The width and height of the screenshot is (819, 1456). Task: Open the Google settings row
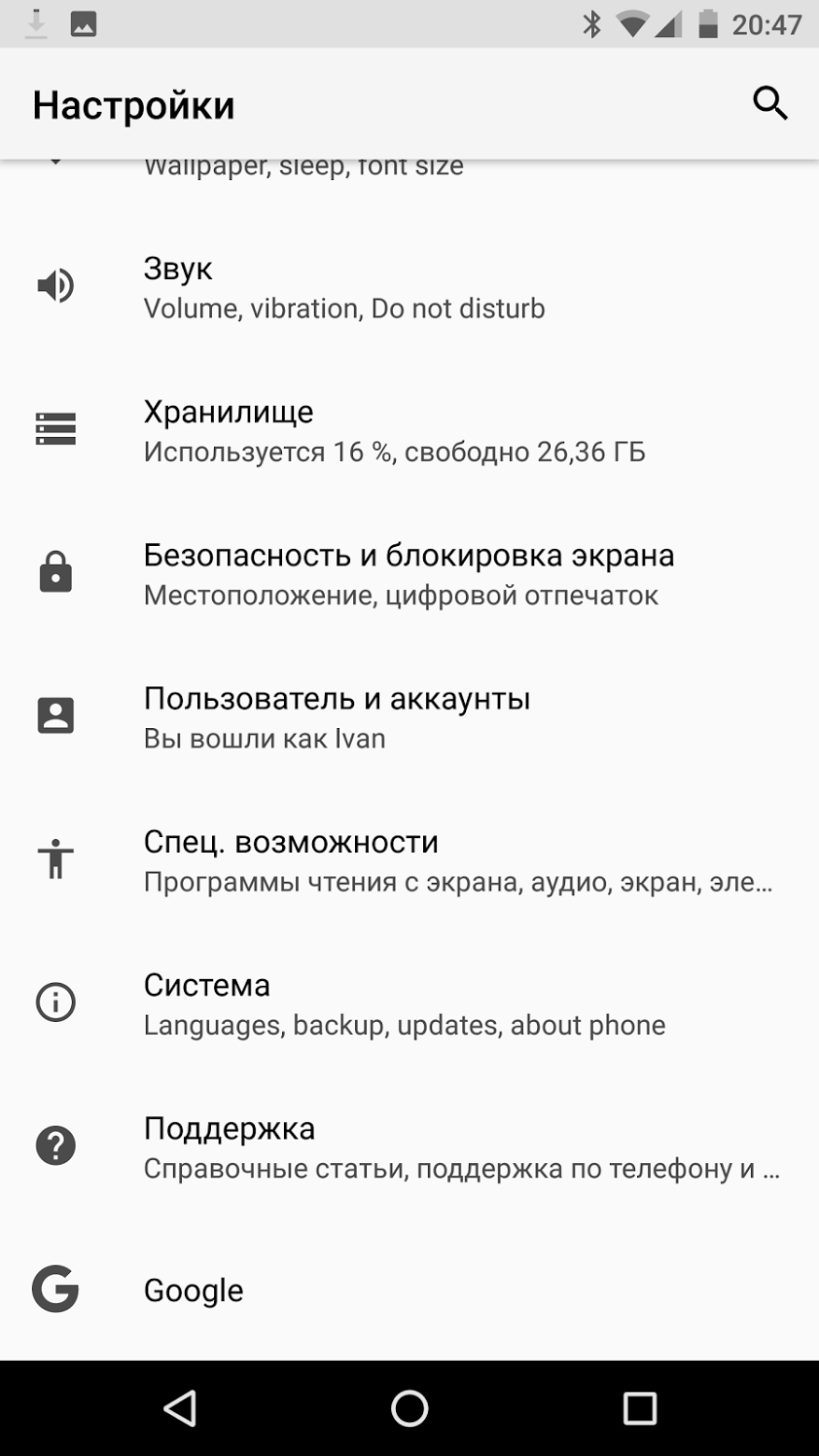(x=409, y=1290)
